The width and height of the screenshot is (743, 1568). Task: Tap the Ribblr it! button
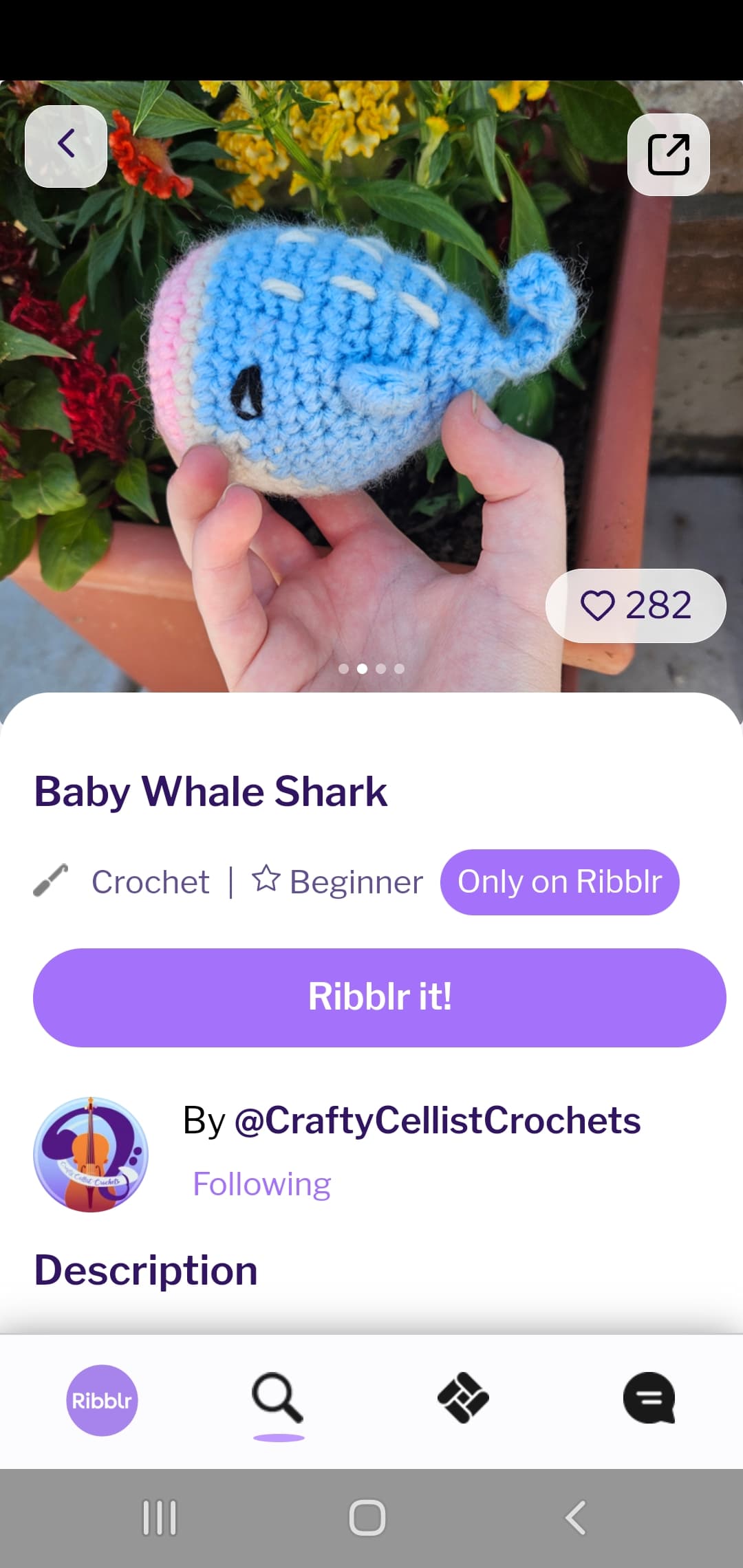click(379, 997)
